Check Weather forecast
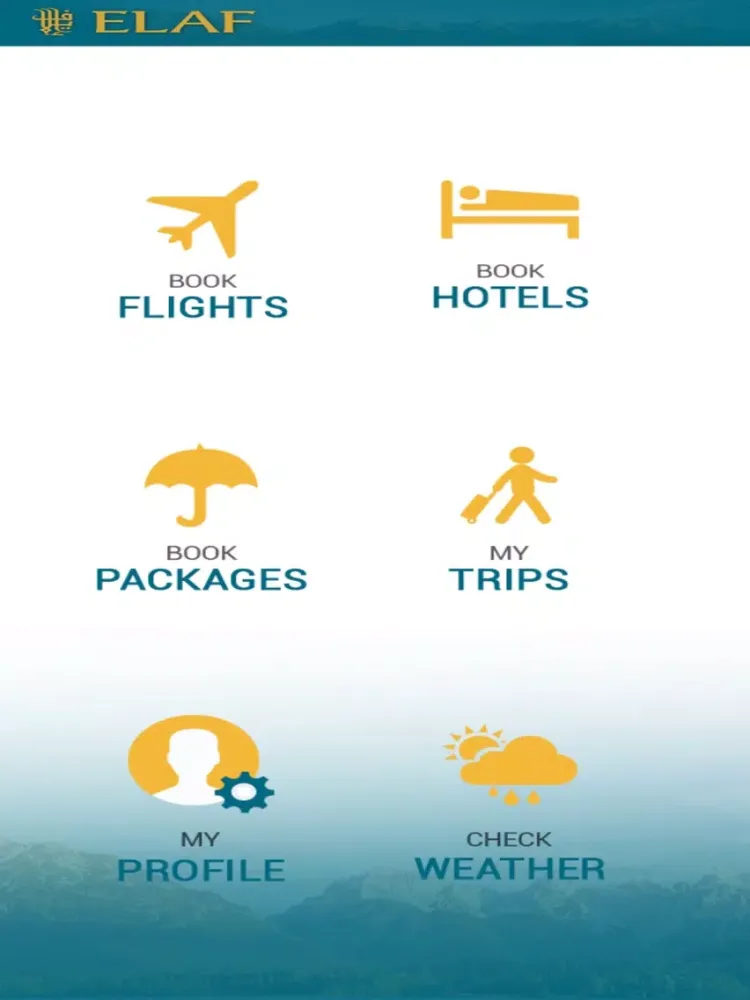Image resolution: width=750 pixels, height=1000 pixels. (510, 800)
